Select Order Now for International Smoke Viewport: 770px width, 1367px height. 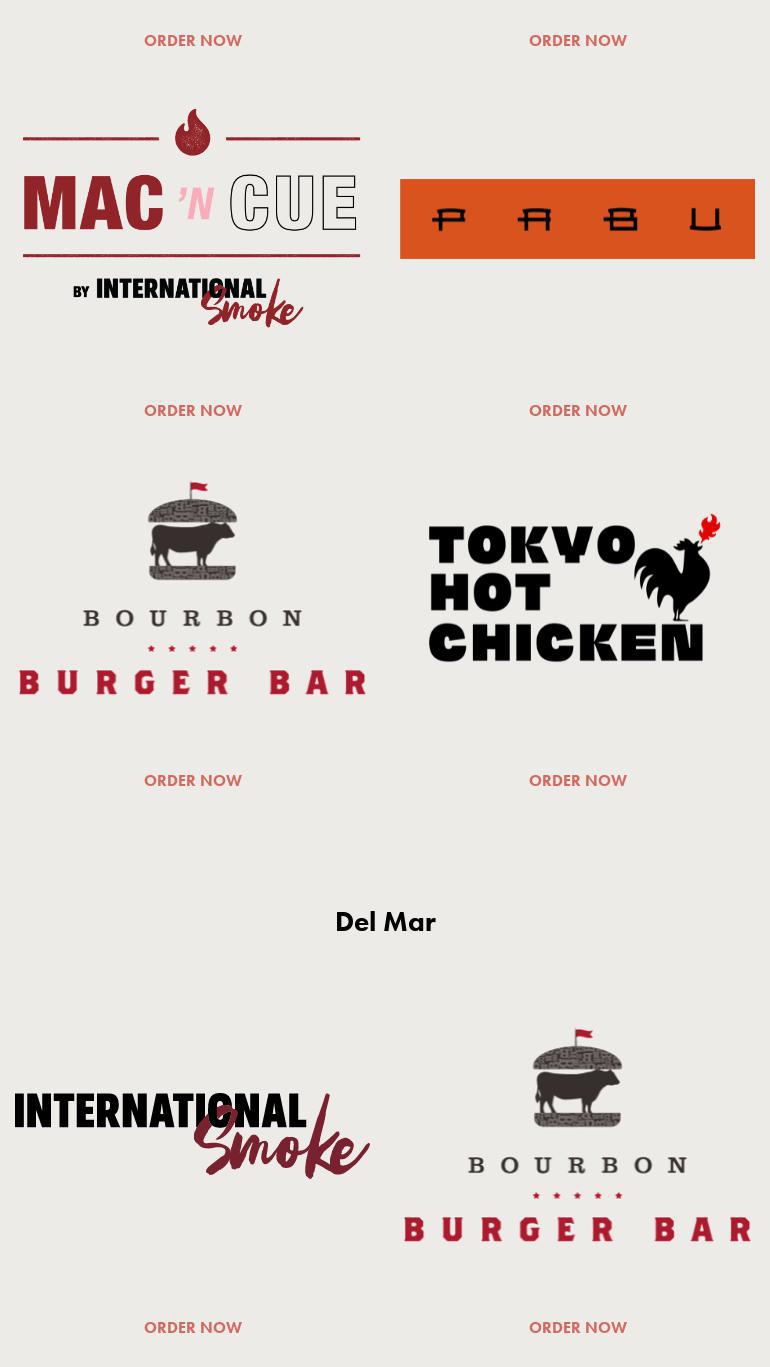(193, 1327)
